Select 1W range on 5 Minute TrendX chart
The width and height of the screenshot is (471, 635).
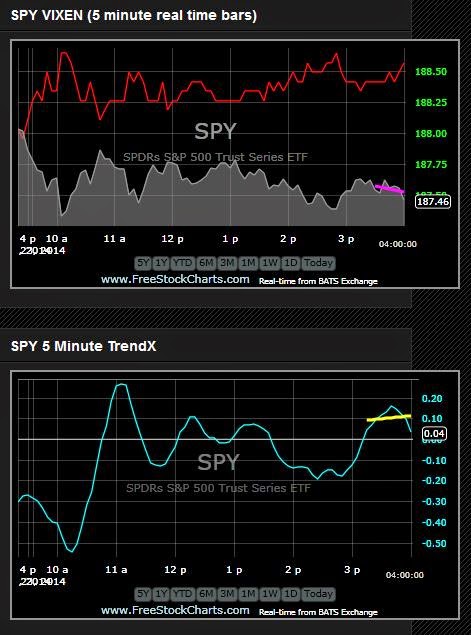click(x=269, y=594)
